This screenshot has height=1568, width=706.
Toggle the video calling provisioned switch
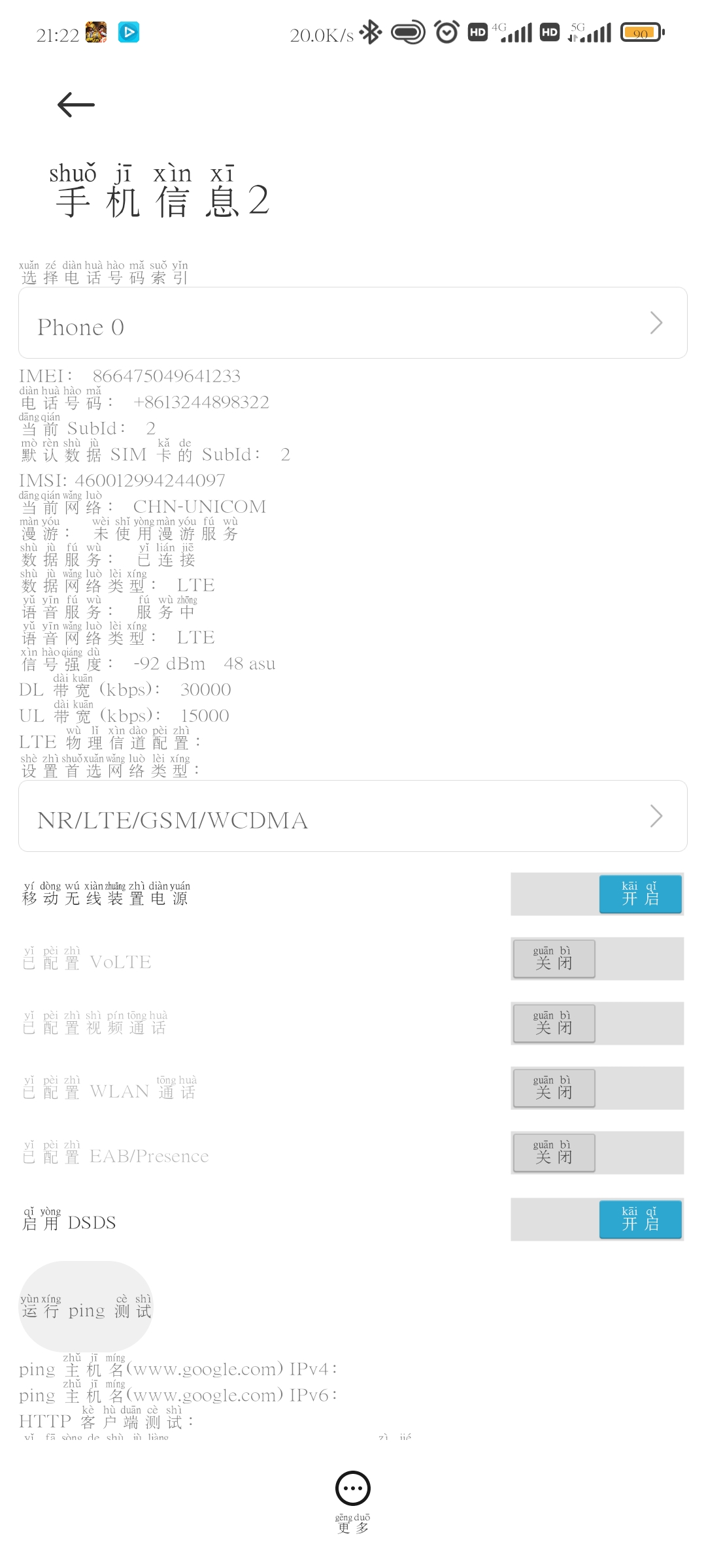[x=597, y=1023]
